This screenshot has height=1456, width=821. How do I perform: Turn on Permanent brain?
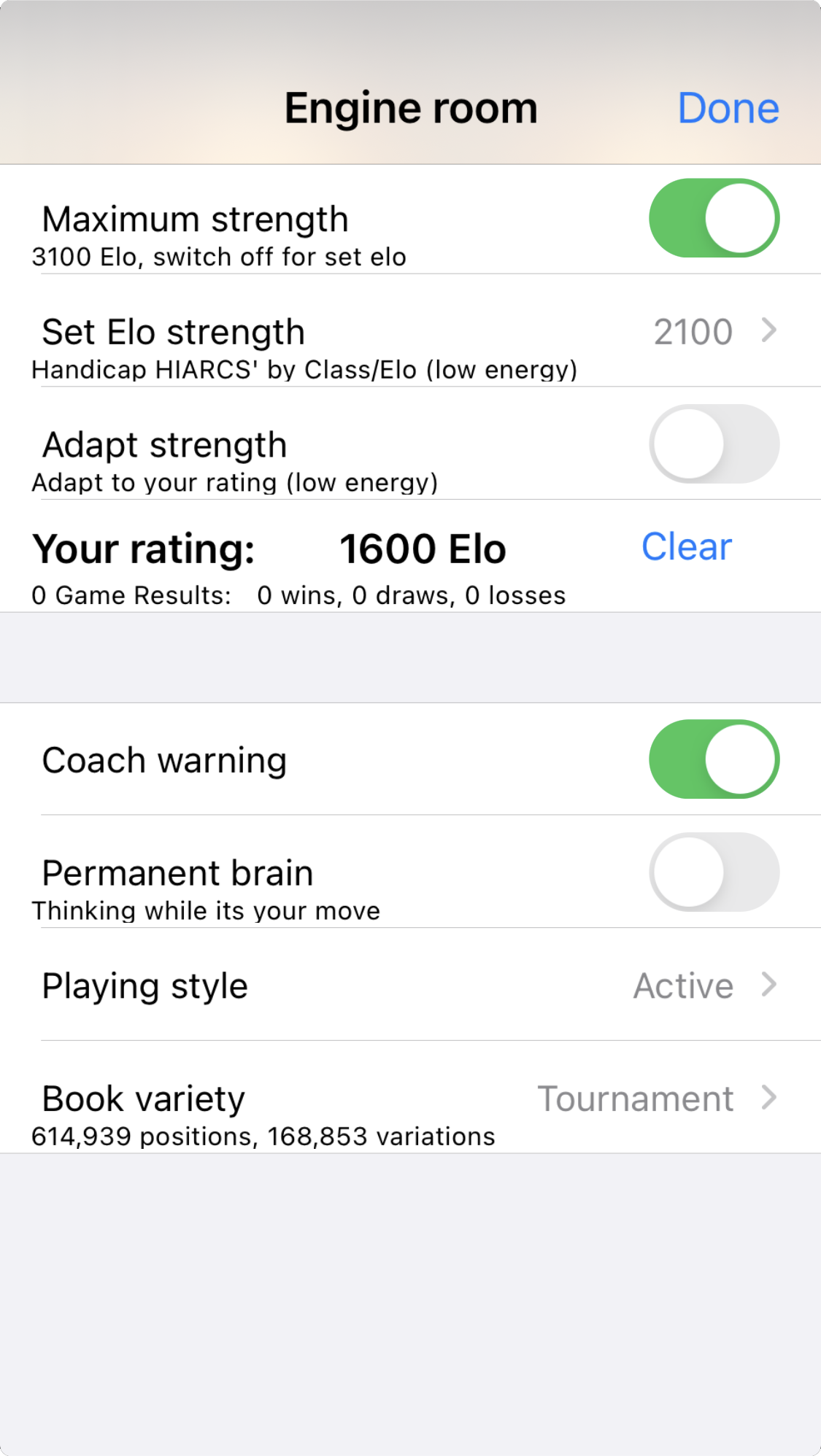point(714,872)
